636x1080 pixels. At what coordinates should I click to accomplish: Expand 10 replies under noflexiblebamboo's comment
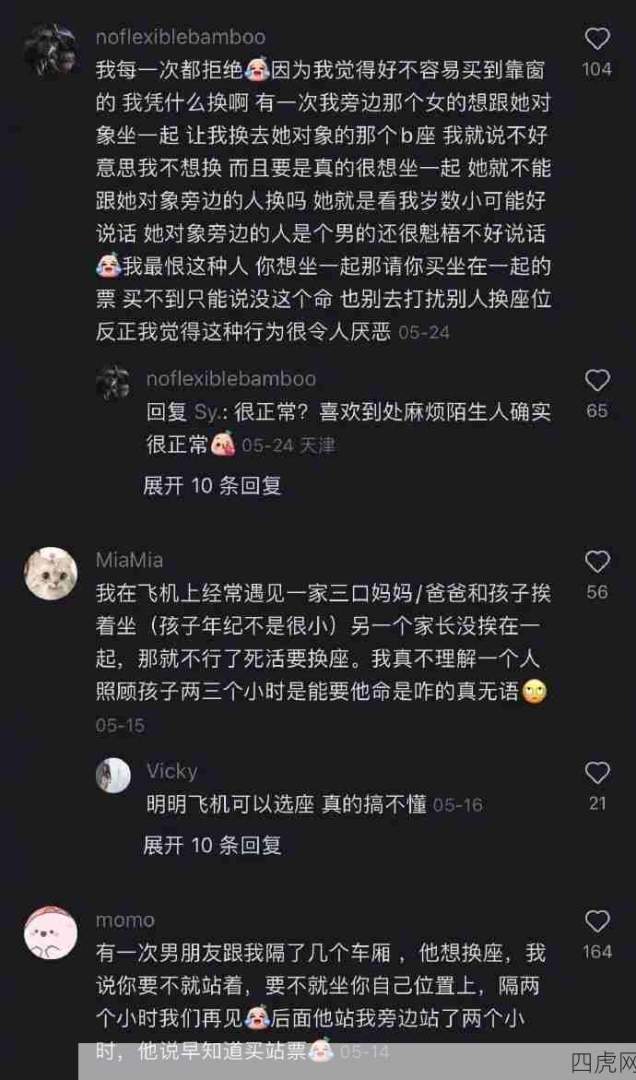(x=212, y=486)
